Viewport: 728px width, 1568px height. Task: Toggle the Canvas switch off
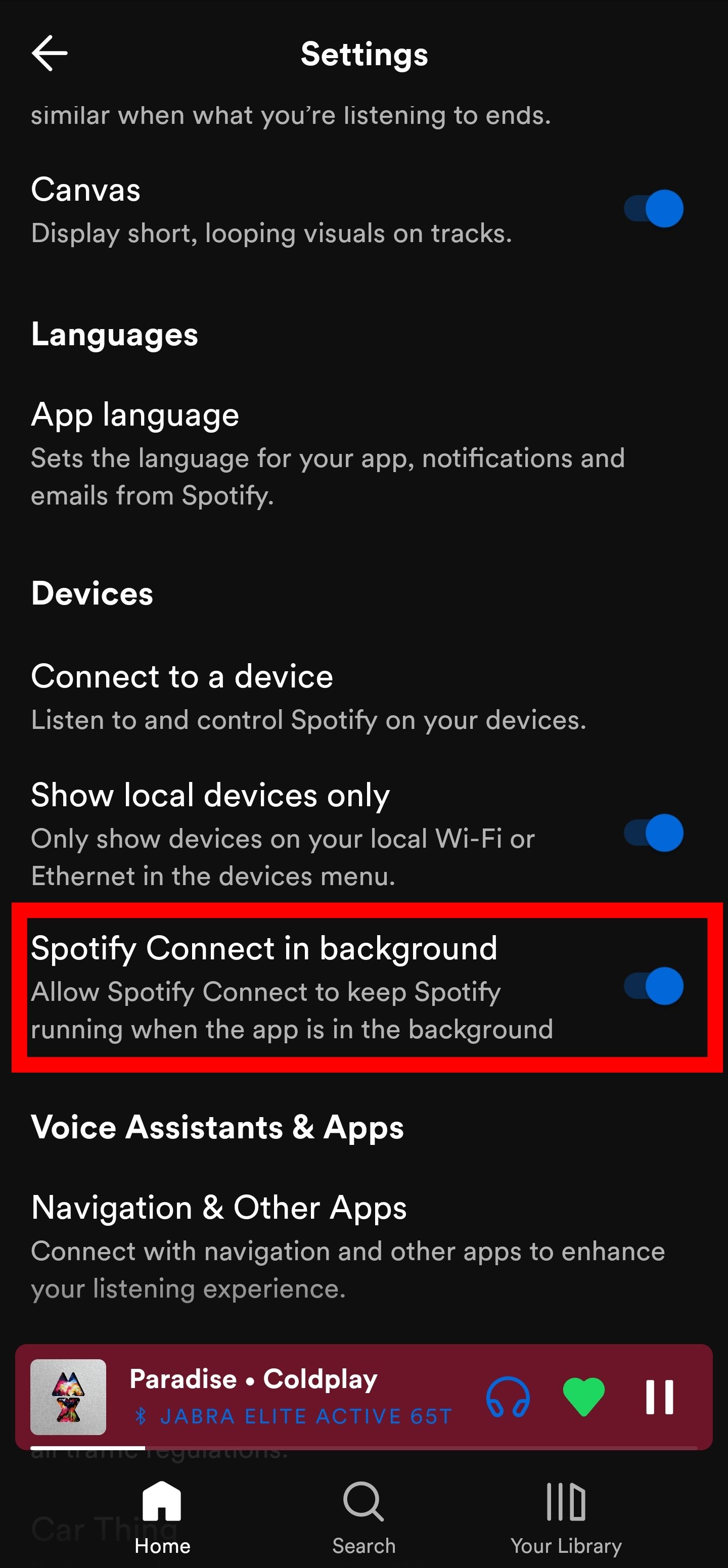[x=654, y=209]
